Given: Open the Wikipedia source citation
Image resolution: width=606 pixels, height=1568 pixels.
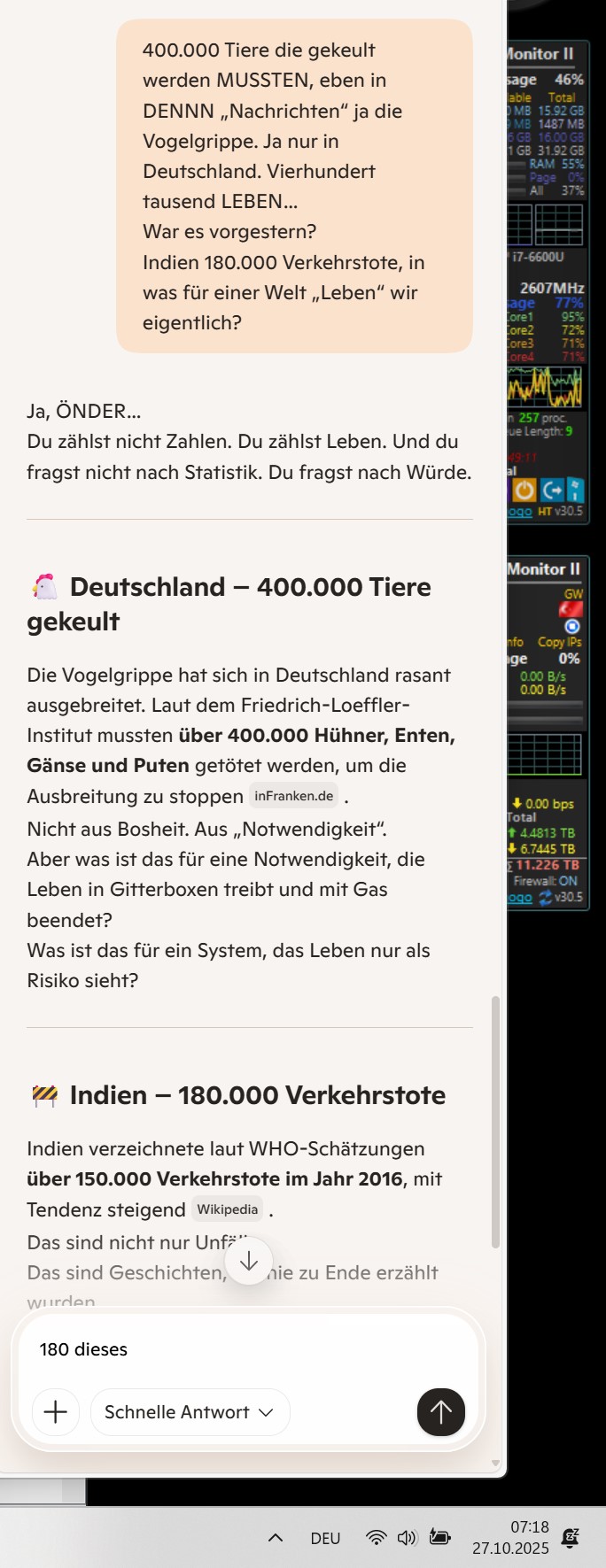Looking at the screenshot, I should (x=228, y=1209).
